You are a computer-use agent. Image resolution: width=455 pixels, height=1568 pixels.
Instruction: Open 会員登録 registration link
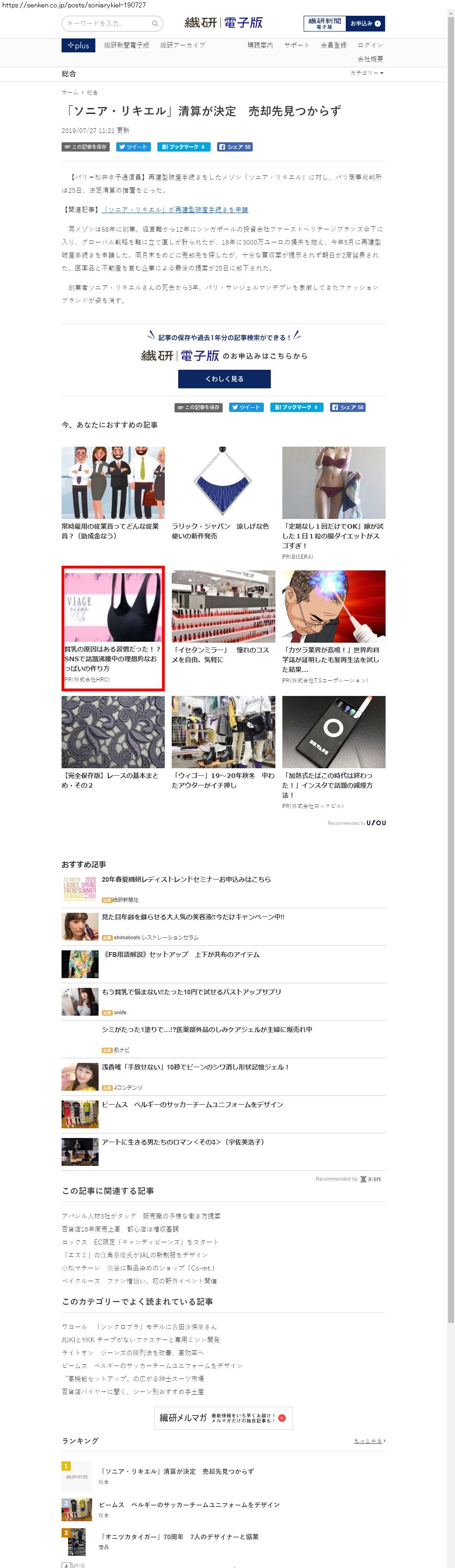pyautogui.click(x=333, y=45)
